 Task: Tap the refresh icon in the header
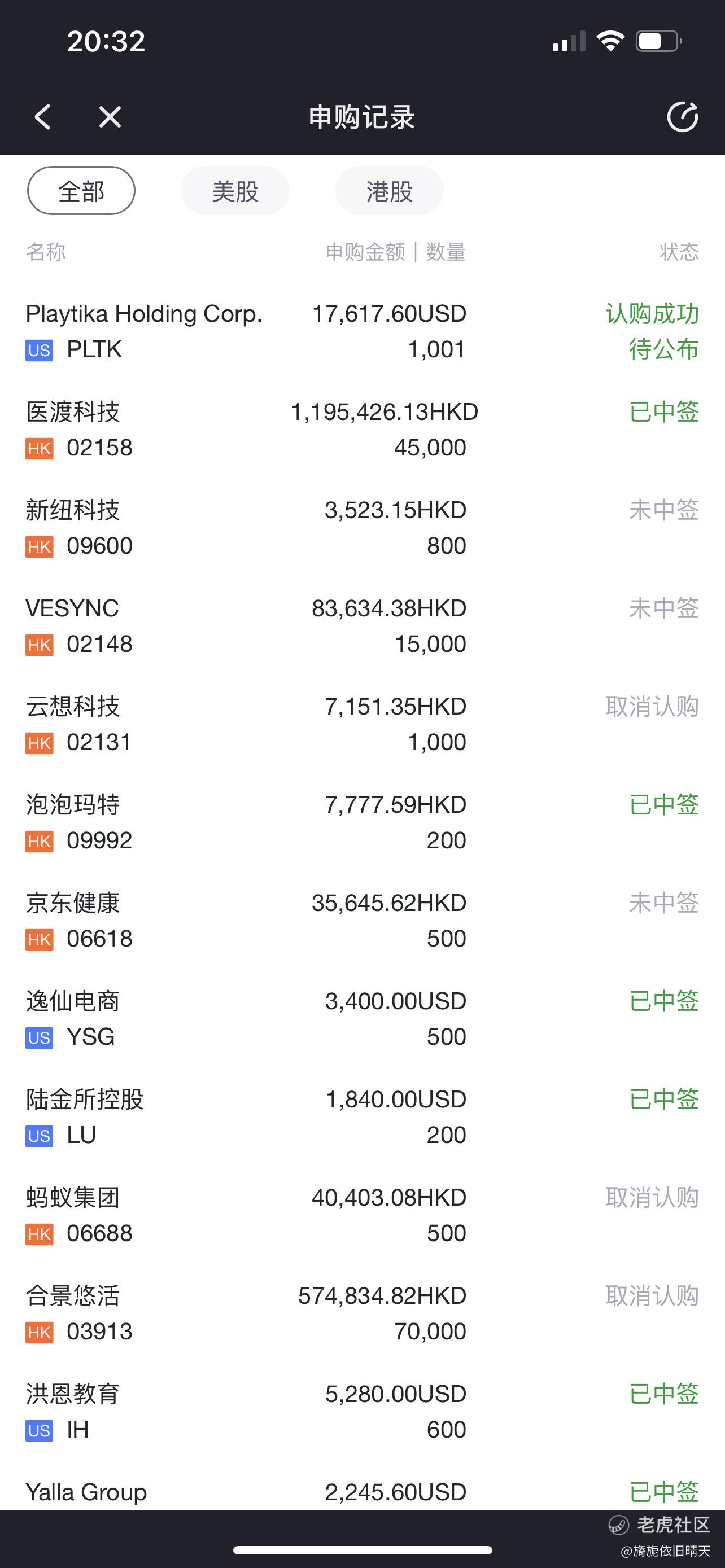[x=683, y=117]
